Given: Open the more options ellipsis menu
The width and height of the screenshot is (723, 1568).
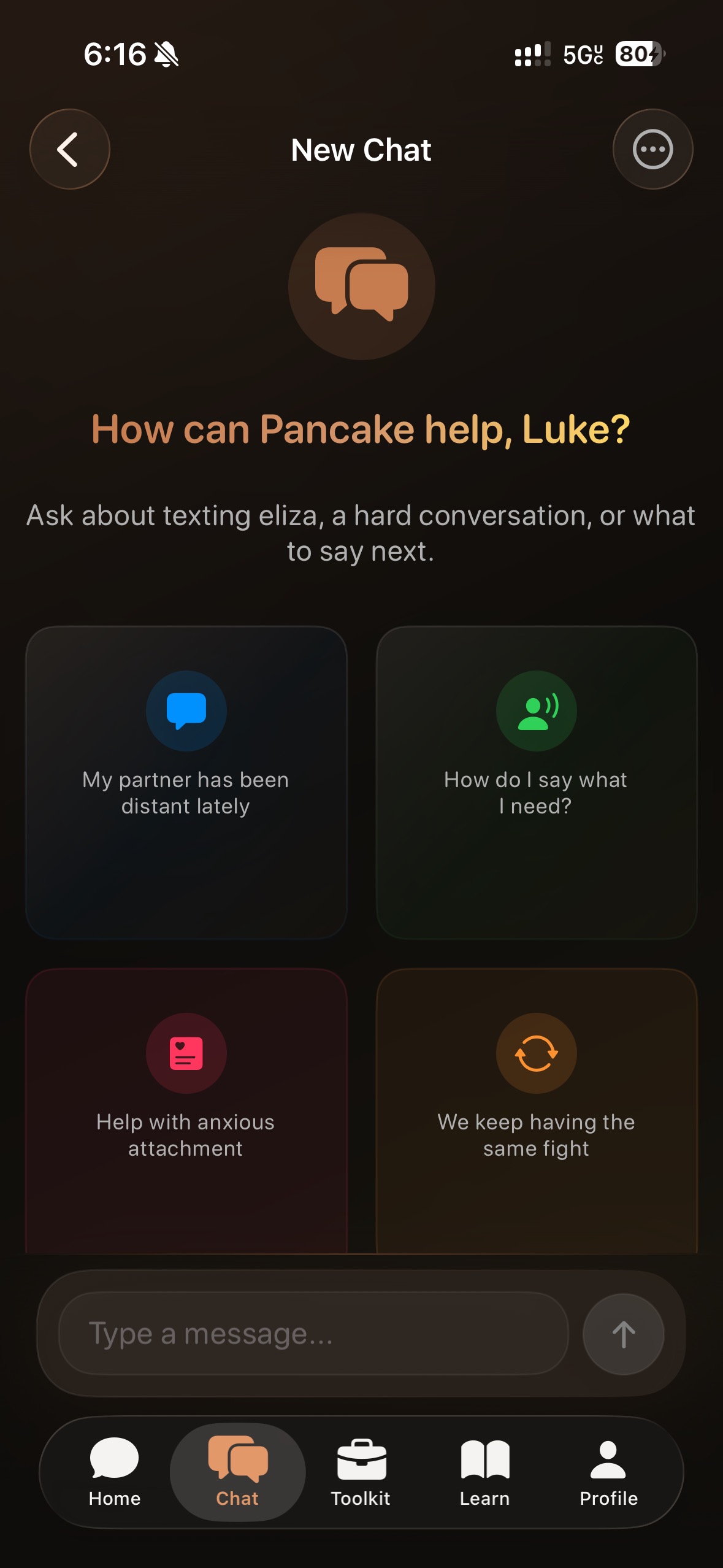Looking at the screenshot, I should (x=652, y=149).
